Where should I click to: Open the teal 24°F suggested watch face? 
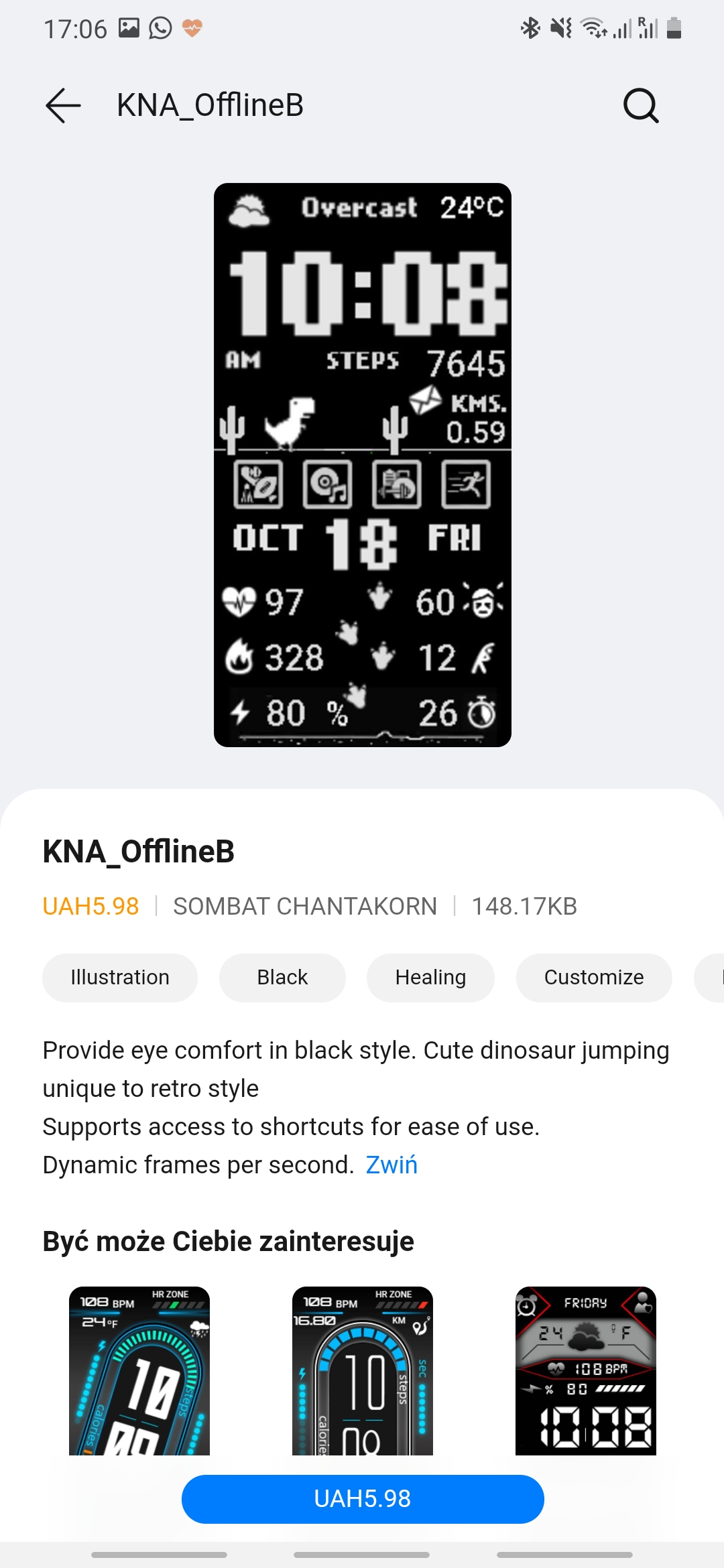(139, 1370)
